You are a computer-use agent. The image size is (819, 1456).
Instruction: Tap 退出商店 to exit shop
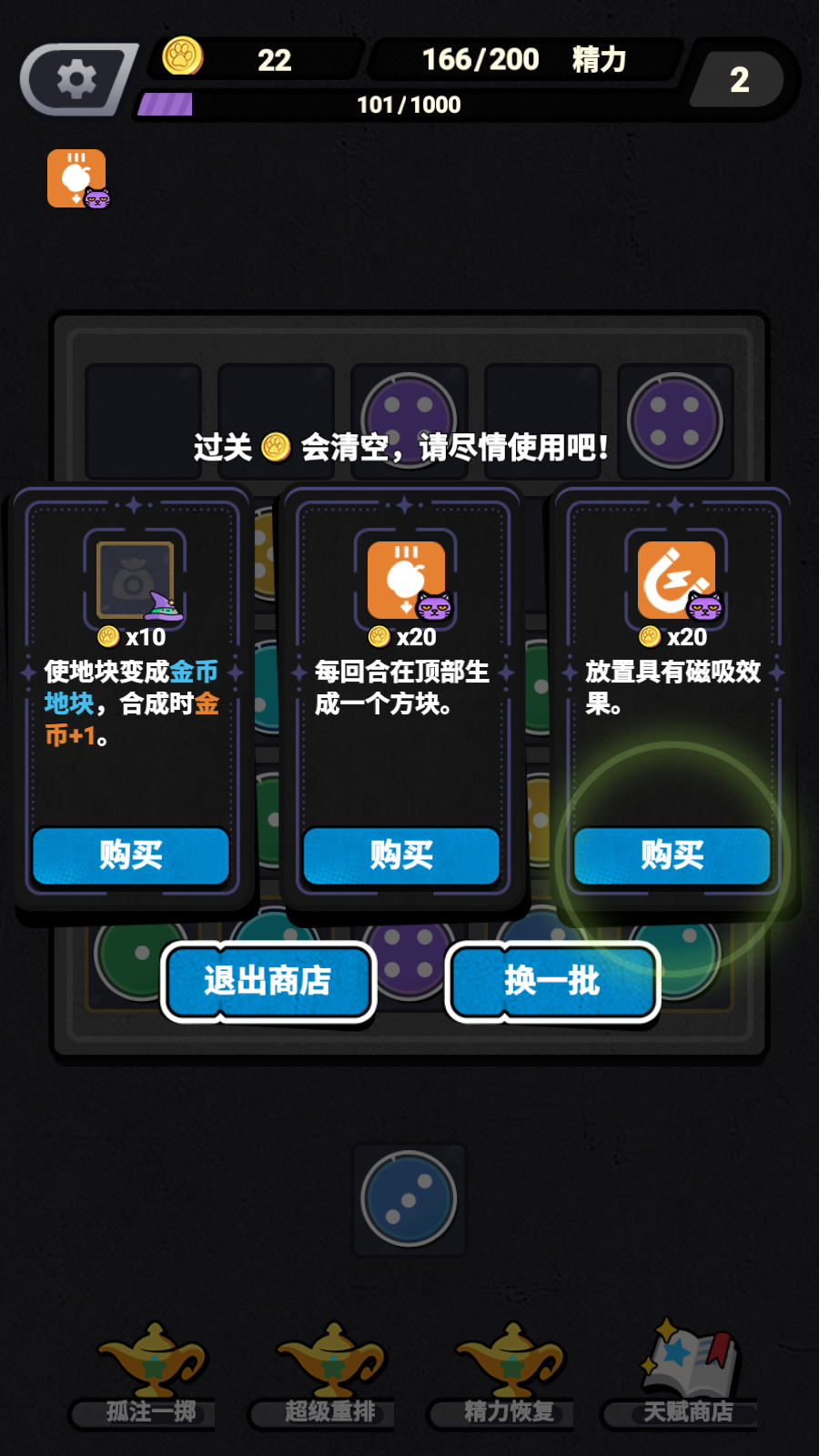(268, 981)
